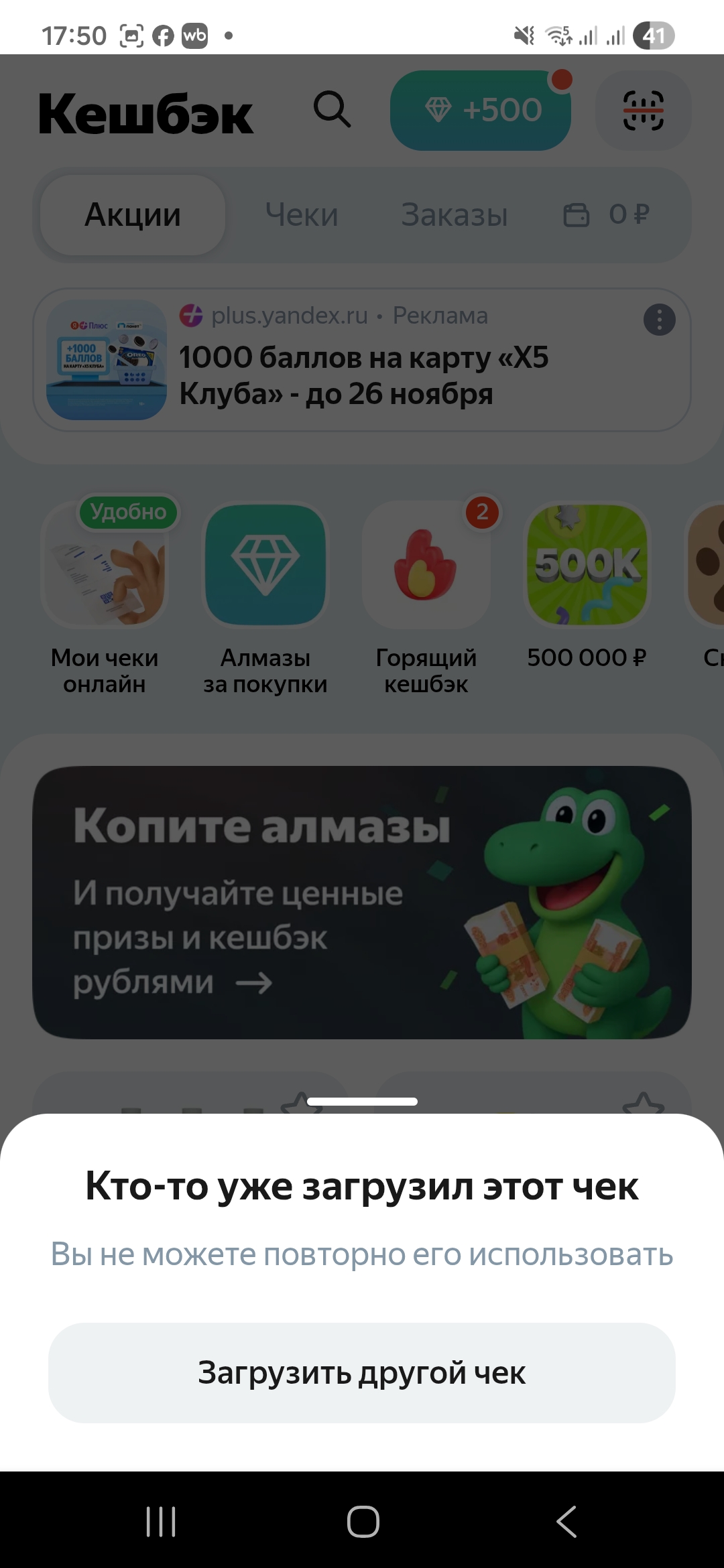724x1568 pixels.
Task: Open Мои чеки онлайн
Action: (105, 596)
